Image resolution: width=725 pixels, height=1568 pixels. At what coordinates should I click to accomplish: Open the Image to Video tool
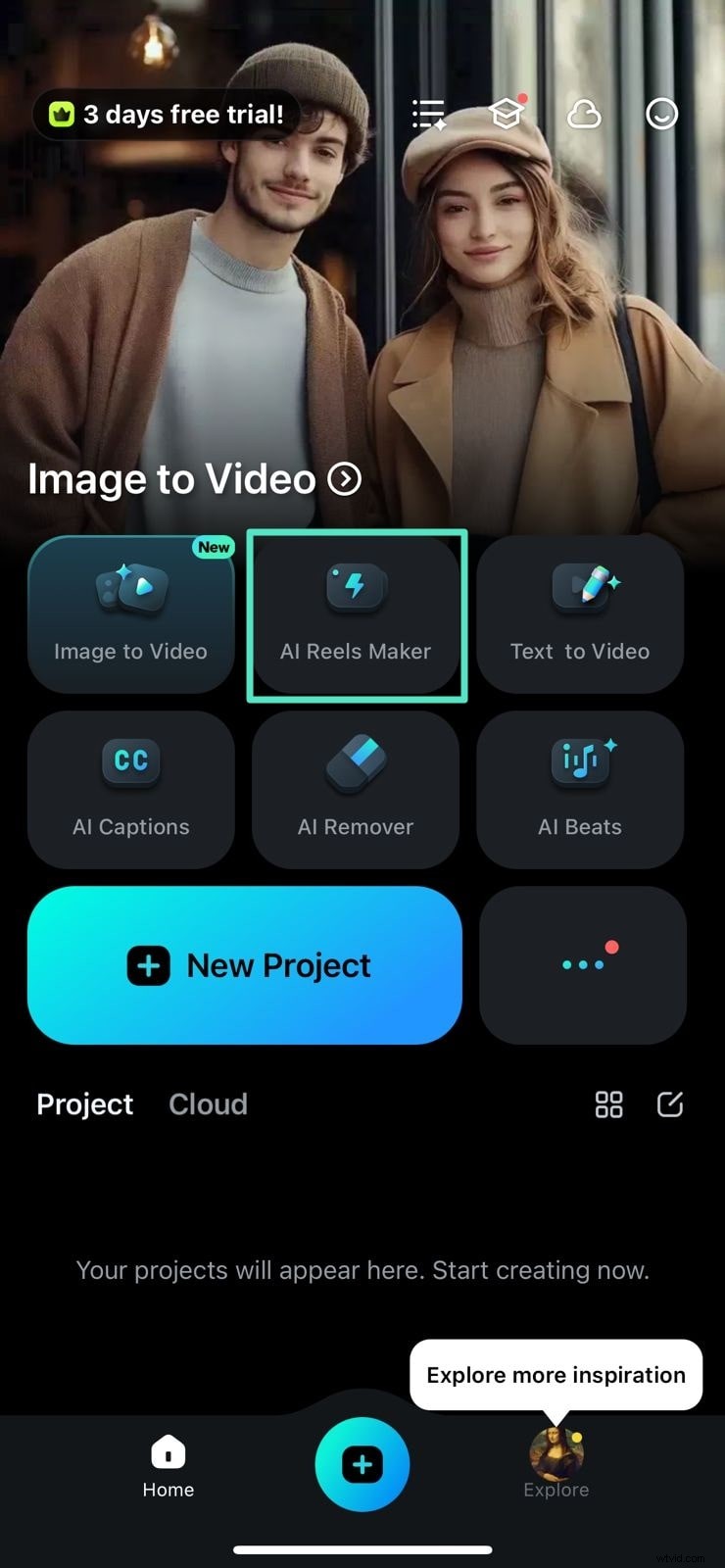coord(131,614)
